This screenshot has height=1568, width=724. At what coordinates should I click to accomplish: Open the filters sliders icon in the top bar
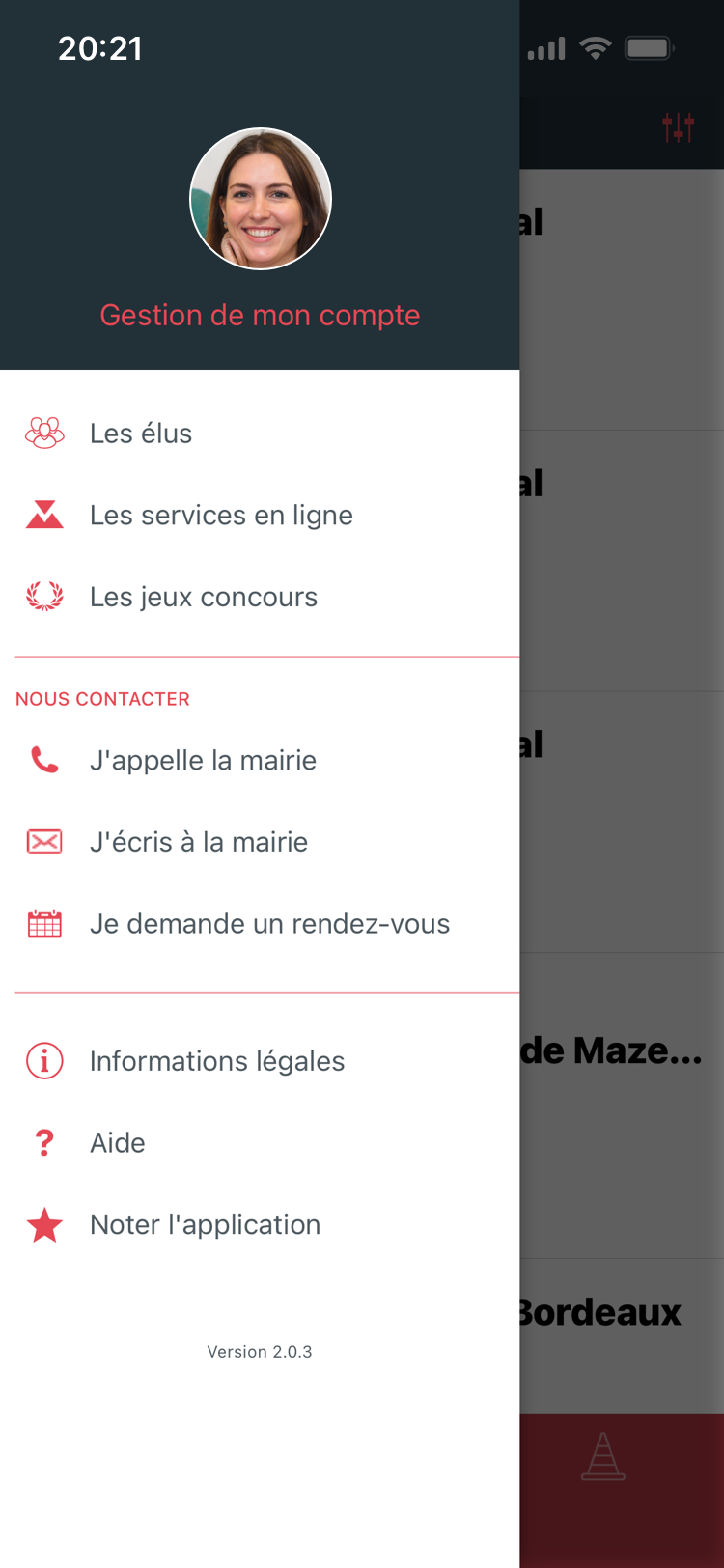coord(679,126)
